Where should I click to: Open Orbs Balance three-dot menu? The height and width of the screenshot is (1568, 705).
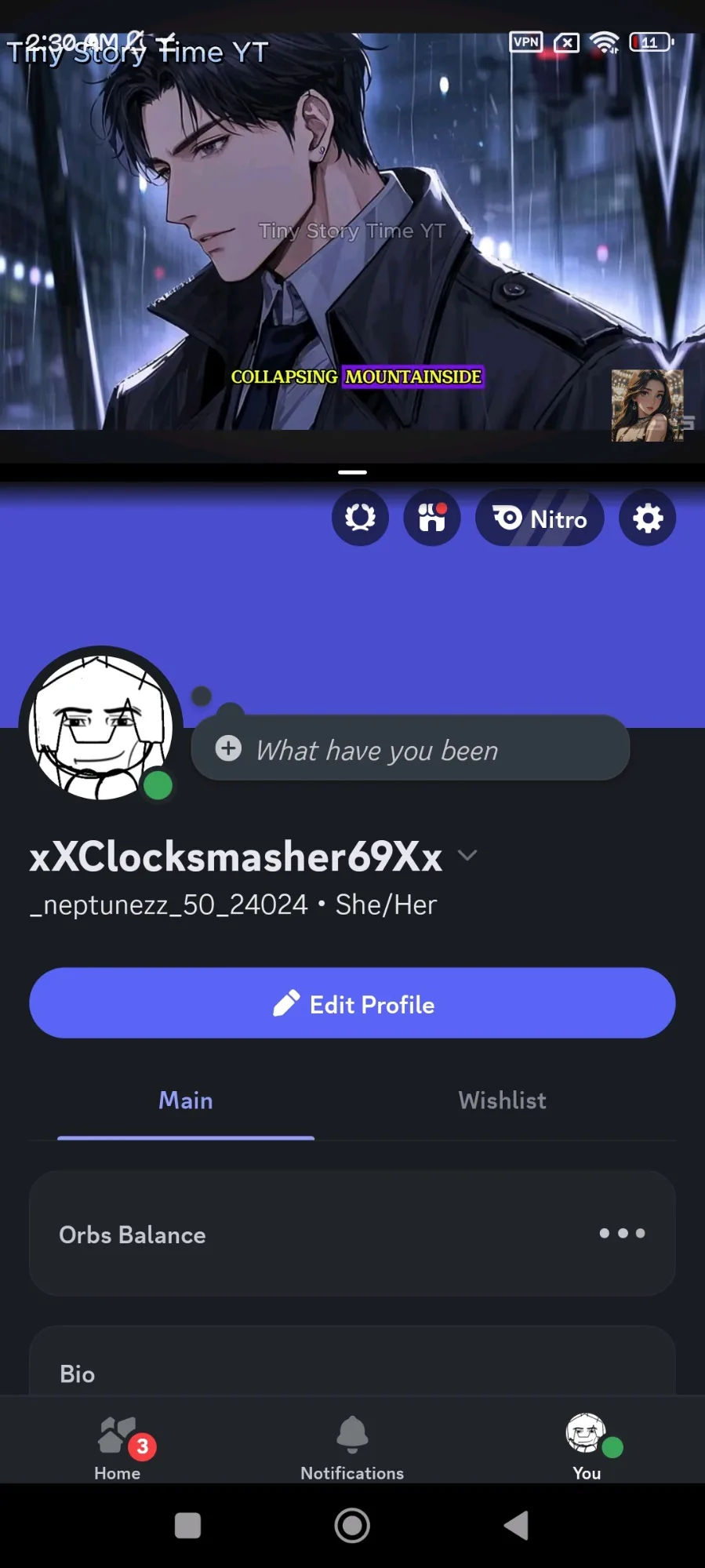coord(622,1234)
